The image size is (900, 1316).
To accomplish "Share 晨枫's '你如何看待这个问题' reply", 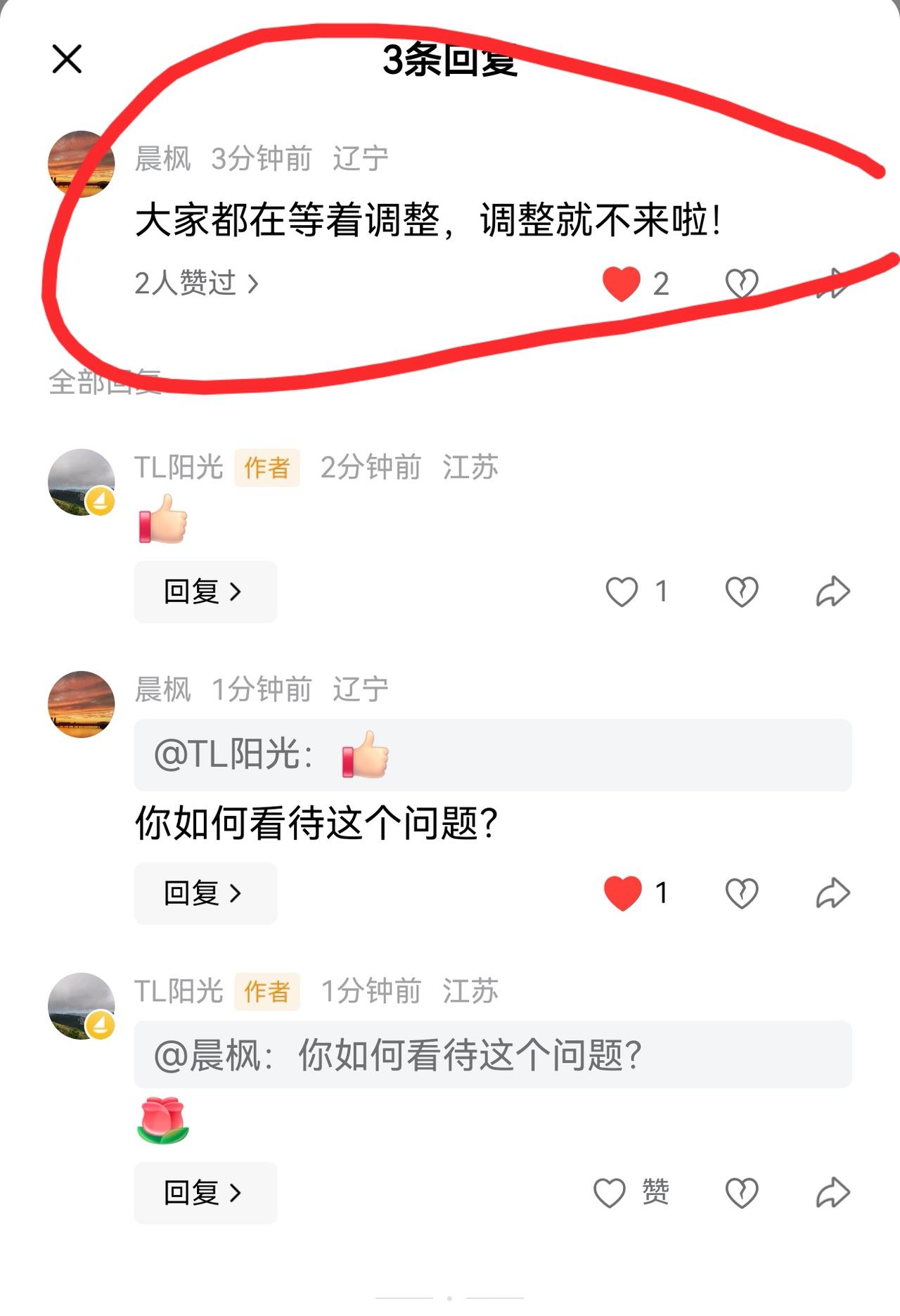I will click(x=832, y=894).
